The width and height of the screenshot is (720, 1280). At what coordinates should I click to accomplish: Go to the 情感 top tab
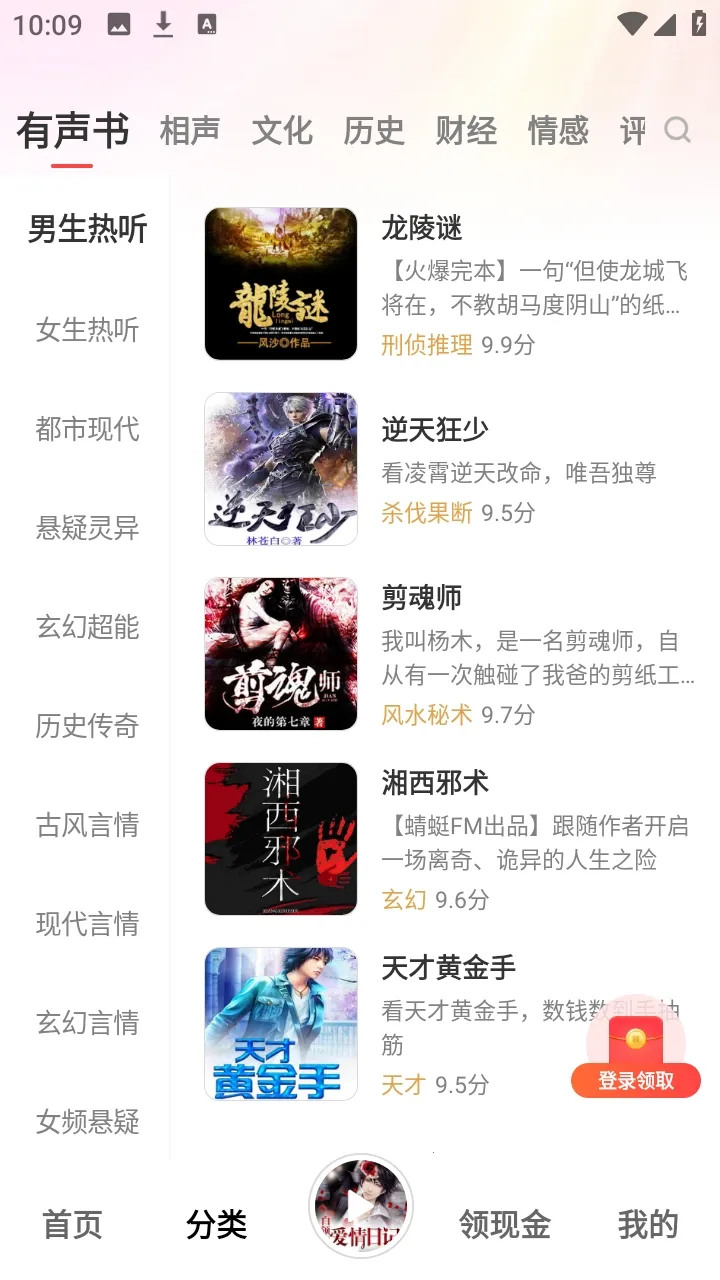pyautogui.click(x=558, y=130)
